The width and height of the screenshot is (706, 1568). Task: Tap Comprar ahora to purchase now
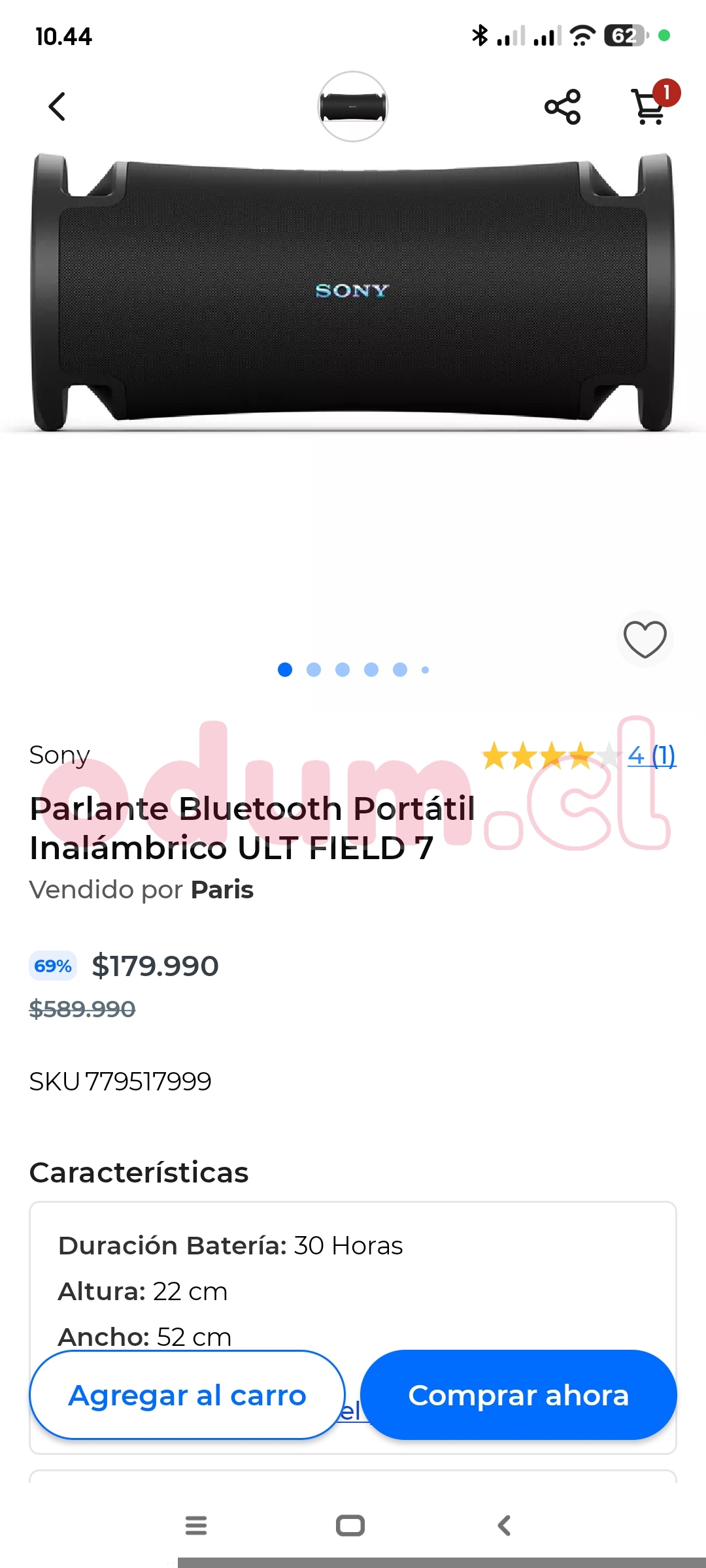pyautogui.click(x=518, y=1395)
